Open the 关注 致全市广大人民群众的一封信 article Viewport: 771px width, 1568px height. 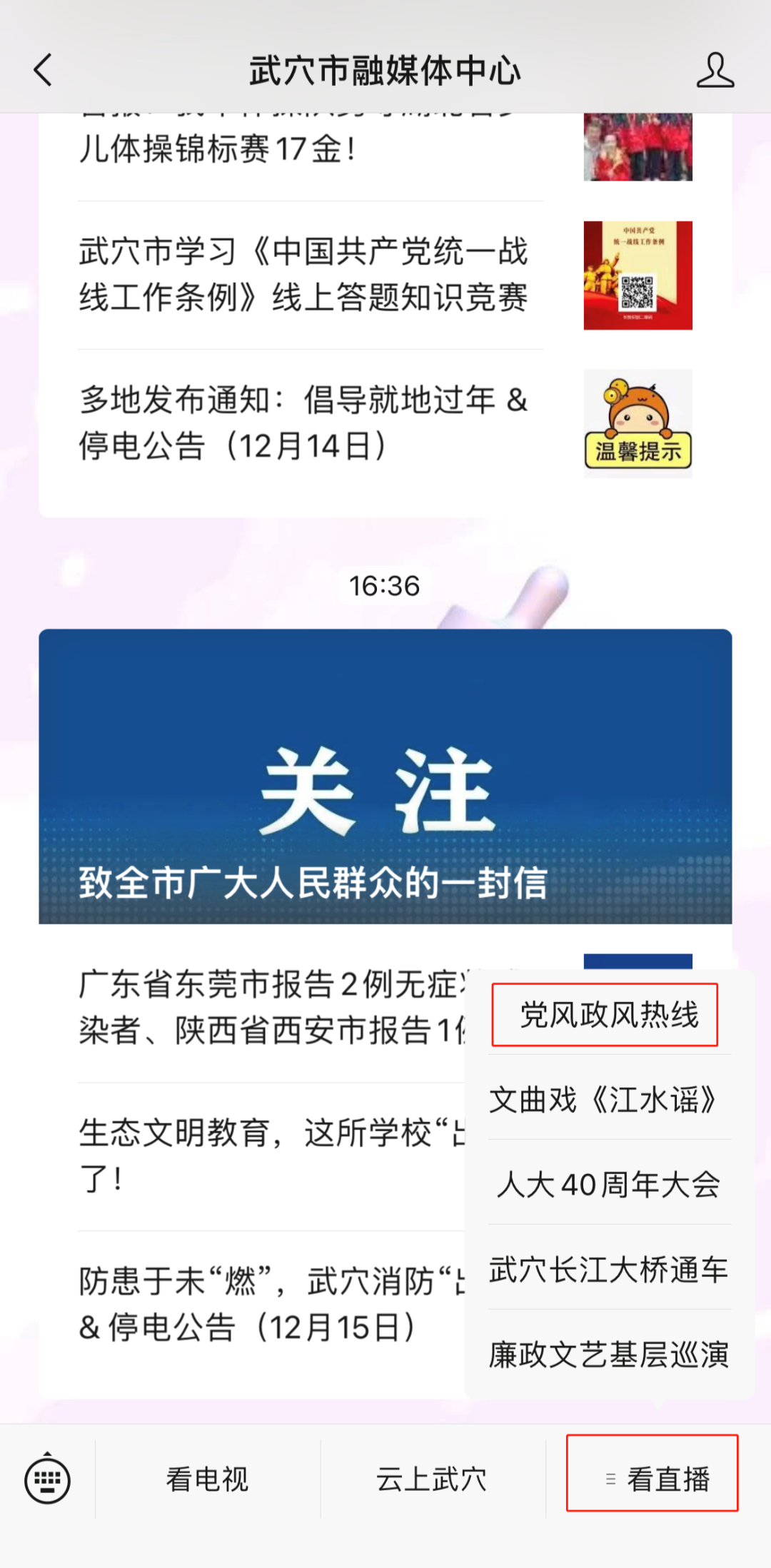[x=385, y=776]
